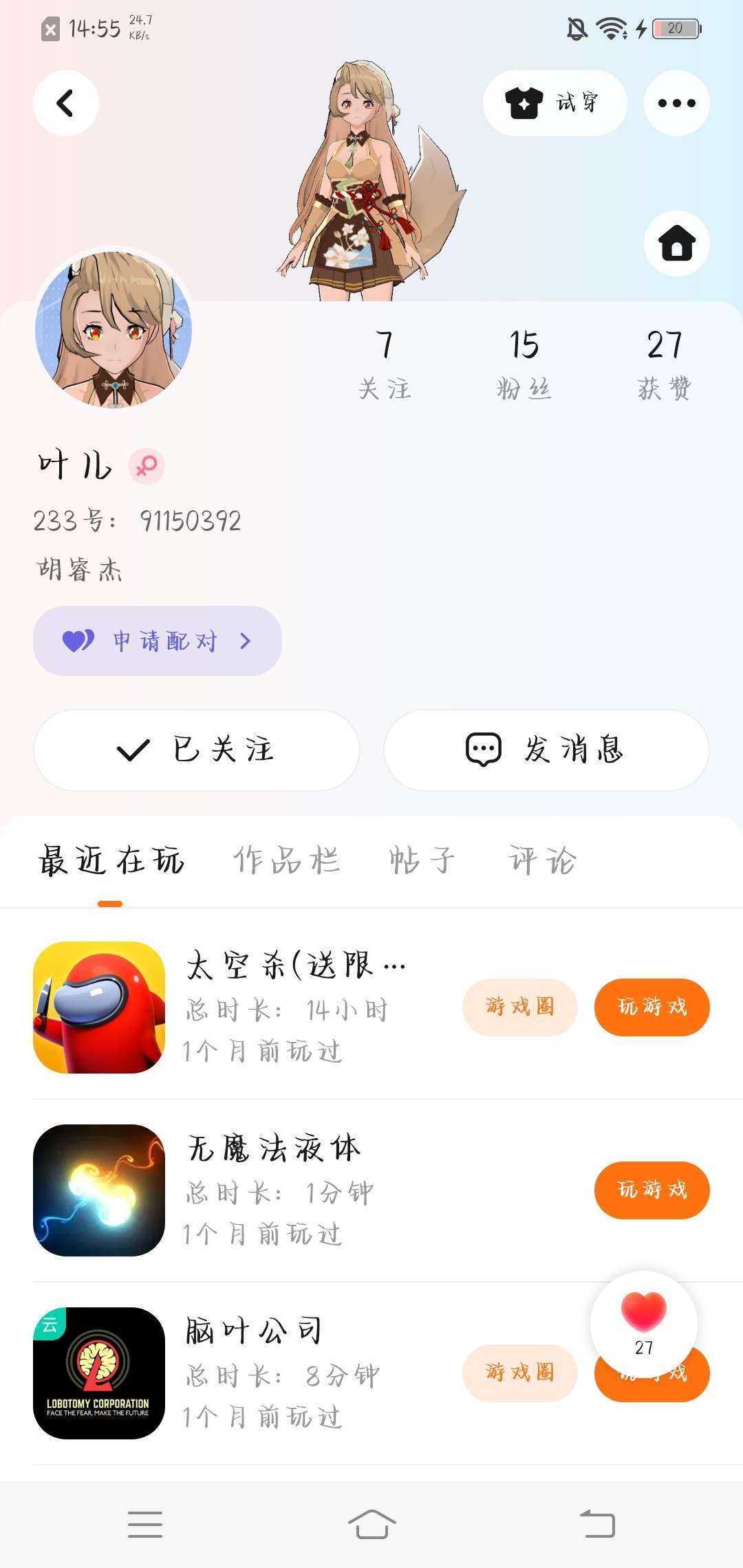Open the system recent apps menu
Screen dimensions: 743x1568
(x=145, y=1524)
